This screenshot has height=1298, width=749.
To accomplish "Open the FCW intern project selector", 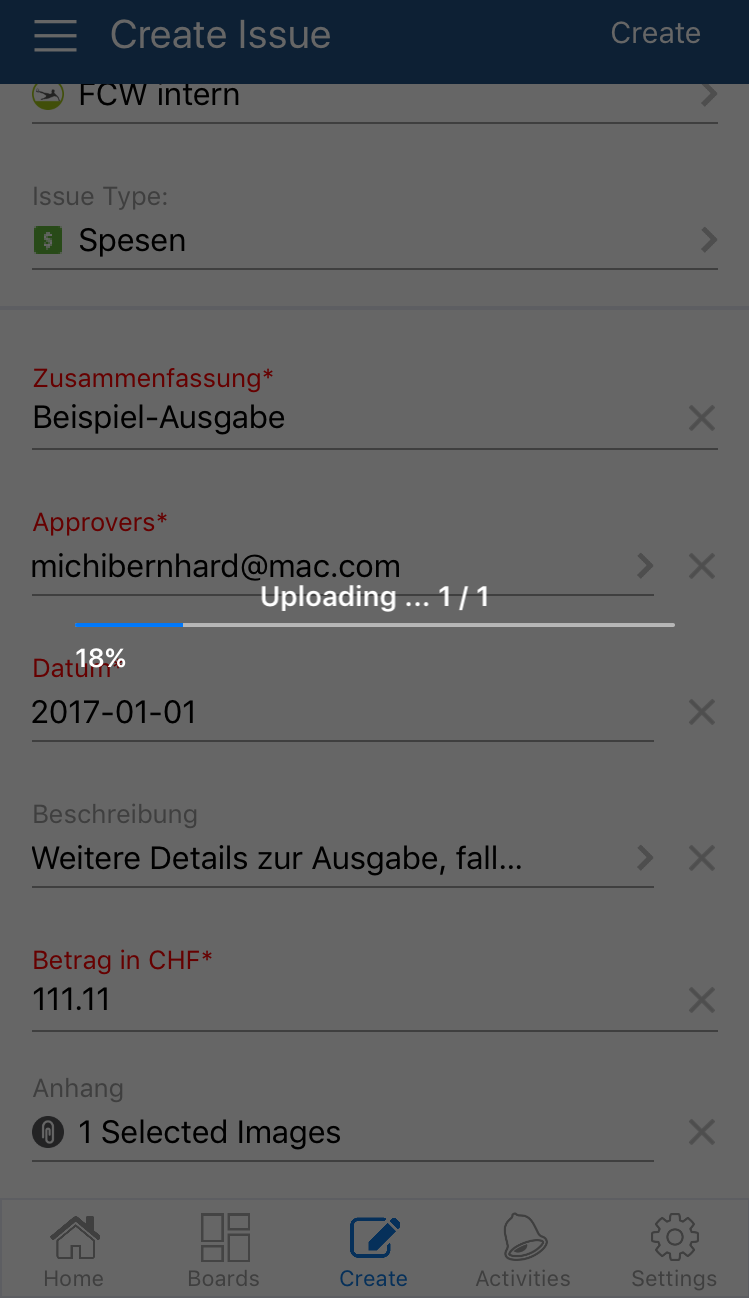I will [x=374, y=96].
